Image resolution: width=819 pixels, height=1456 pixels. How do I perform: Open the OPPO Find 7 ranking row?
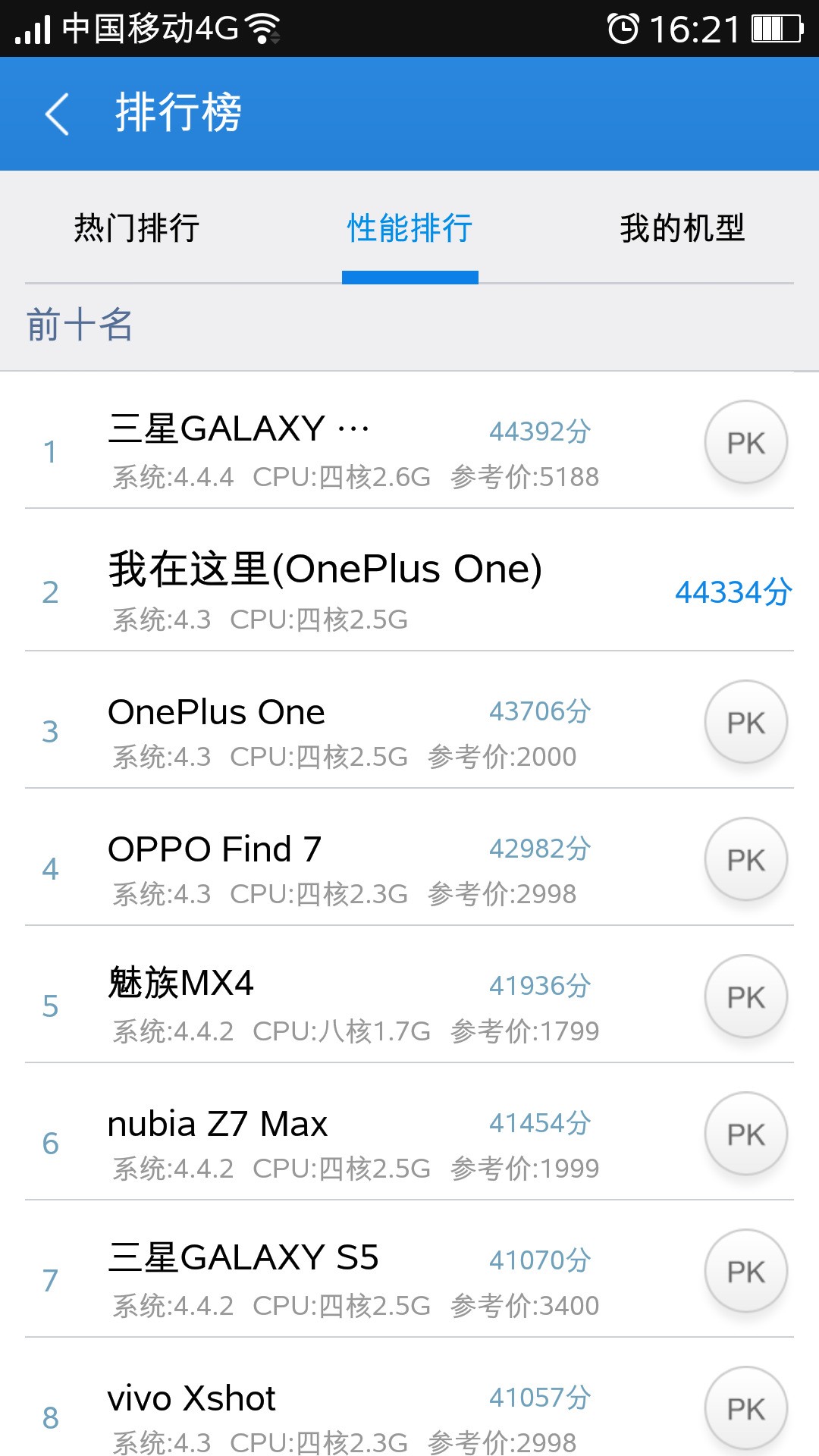[x=409, y=858]
